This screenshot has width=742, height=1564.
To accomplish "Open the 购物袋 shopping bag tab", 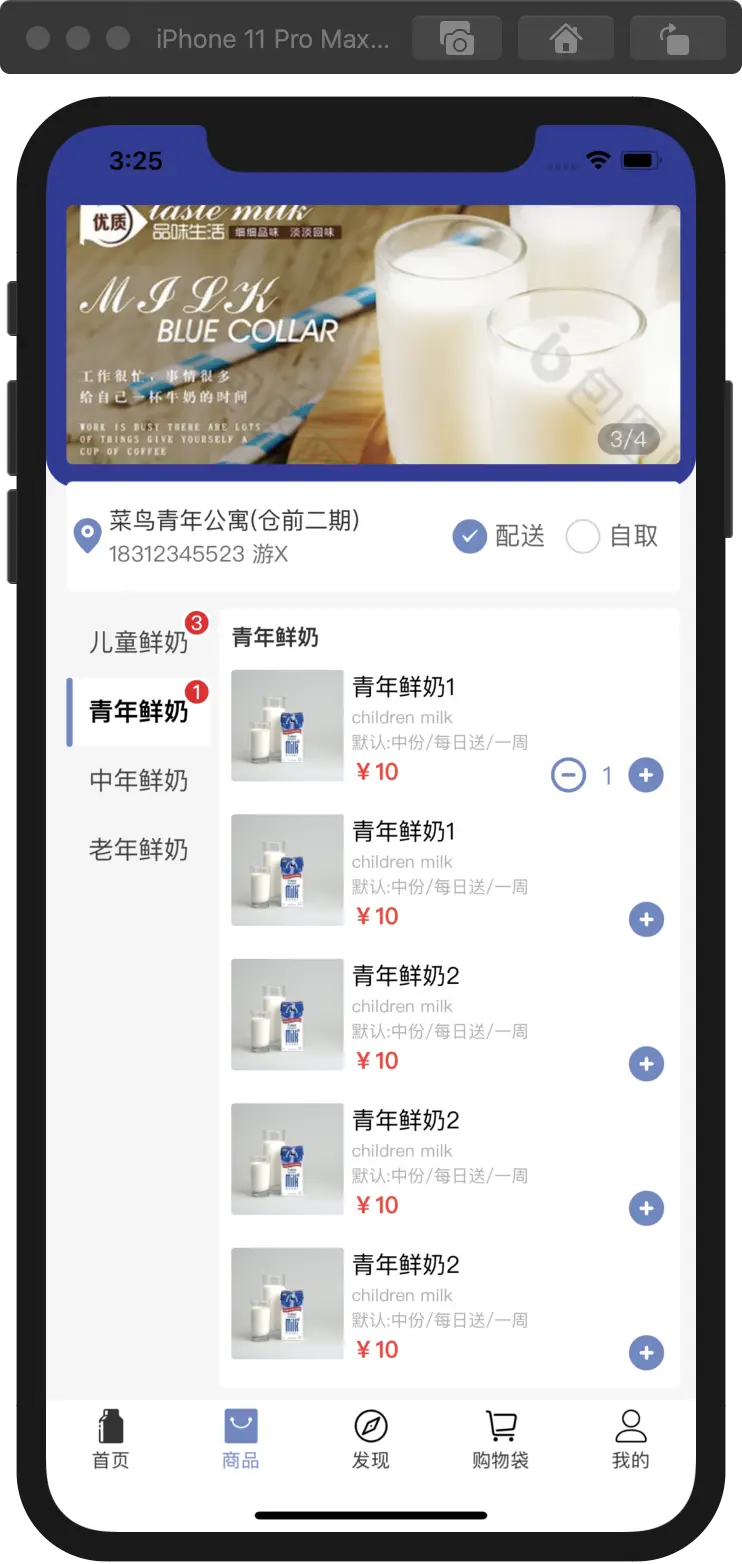I will pos(500,1439).
